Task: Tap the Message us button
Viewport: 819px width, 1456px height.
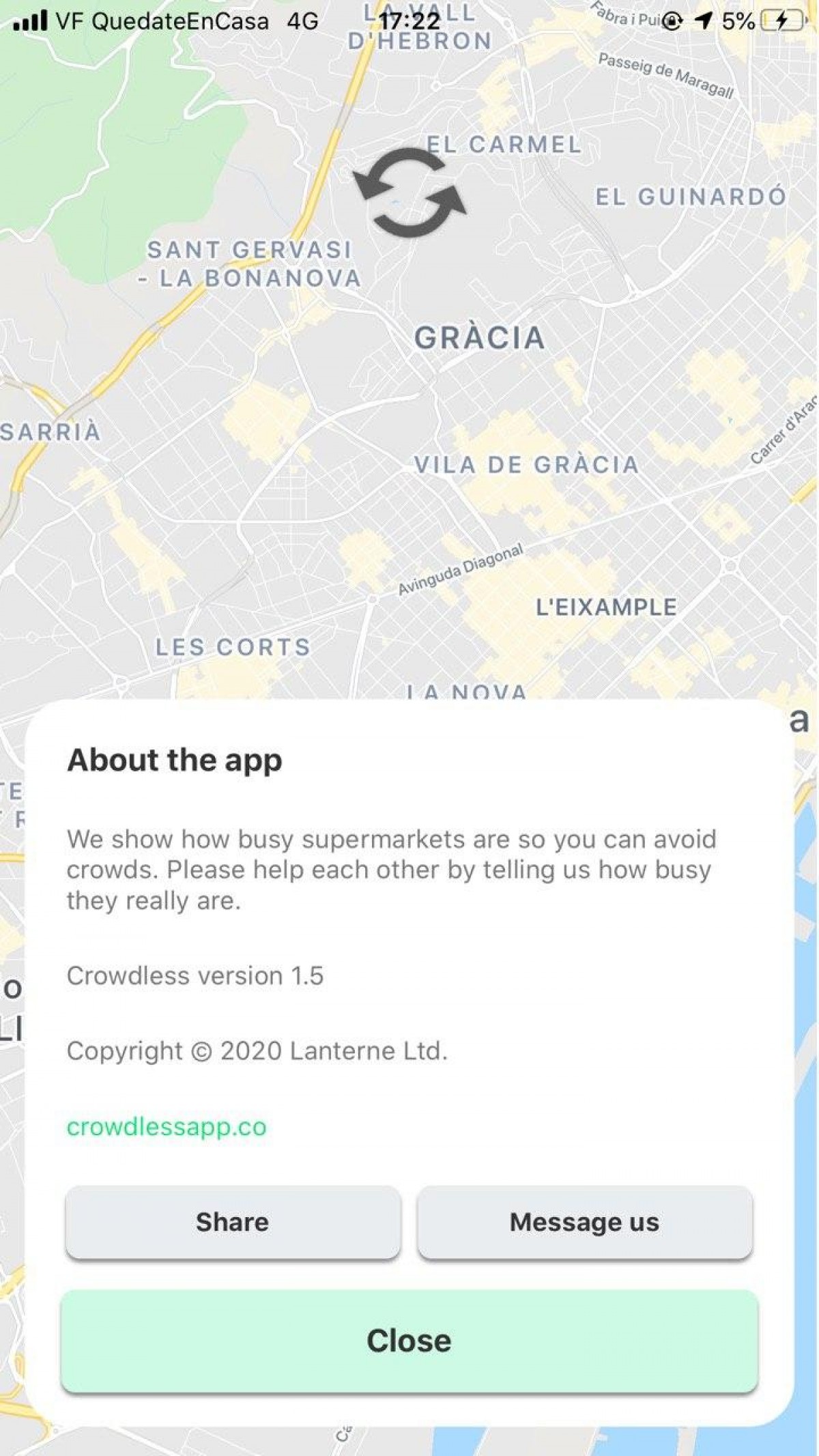Action: [584, 1222]
